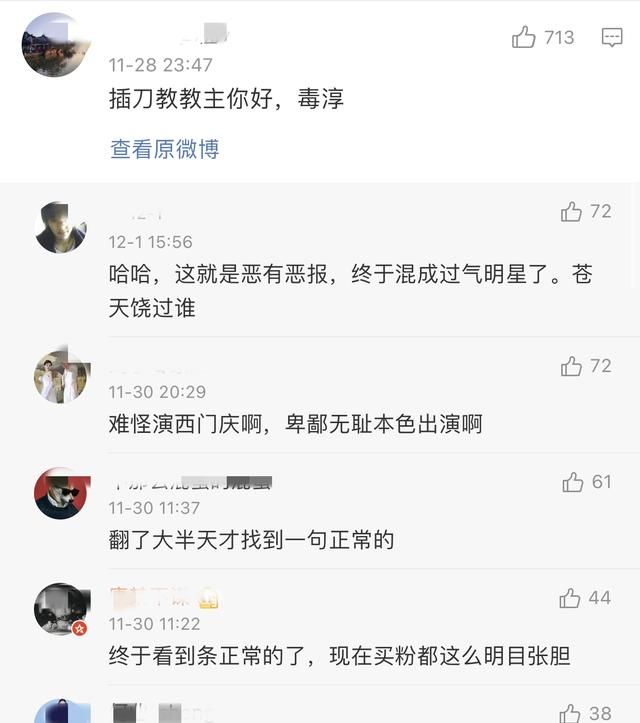Open replies via the comment bubble icon

pos(612,38)
